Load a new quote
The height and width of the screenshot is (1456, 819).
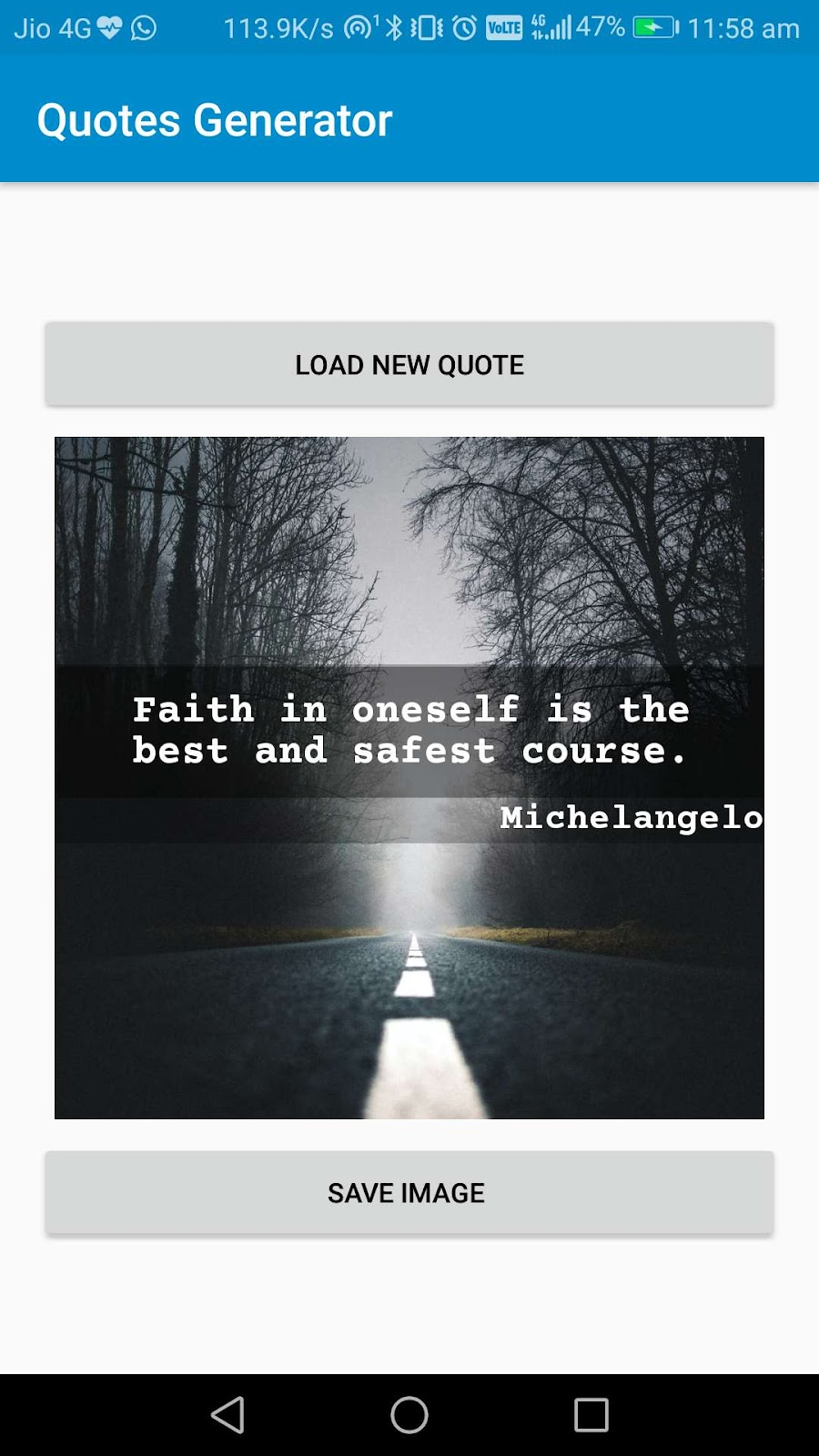409,365
